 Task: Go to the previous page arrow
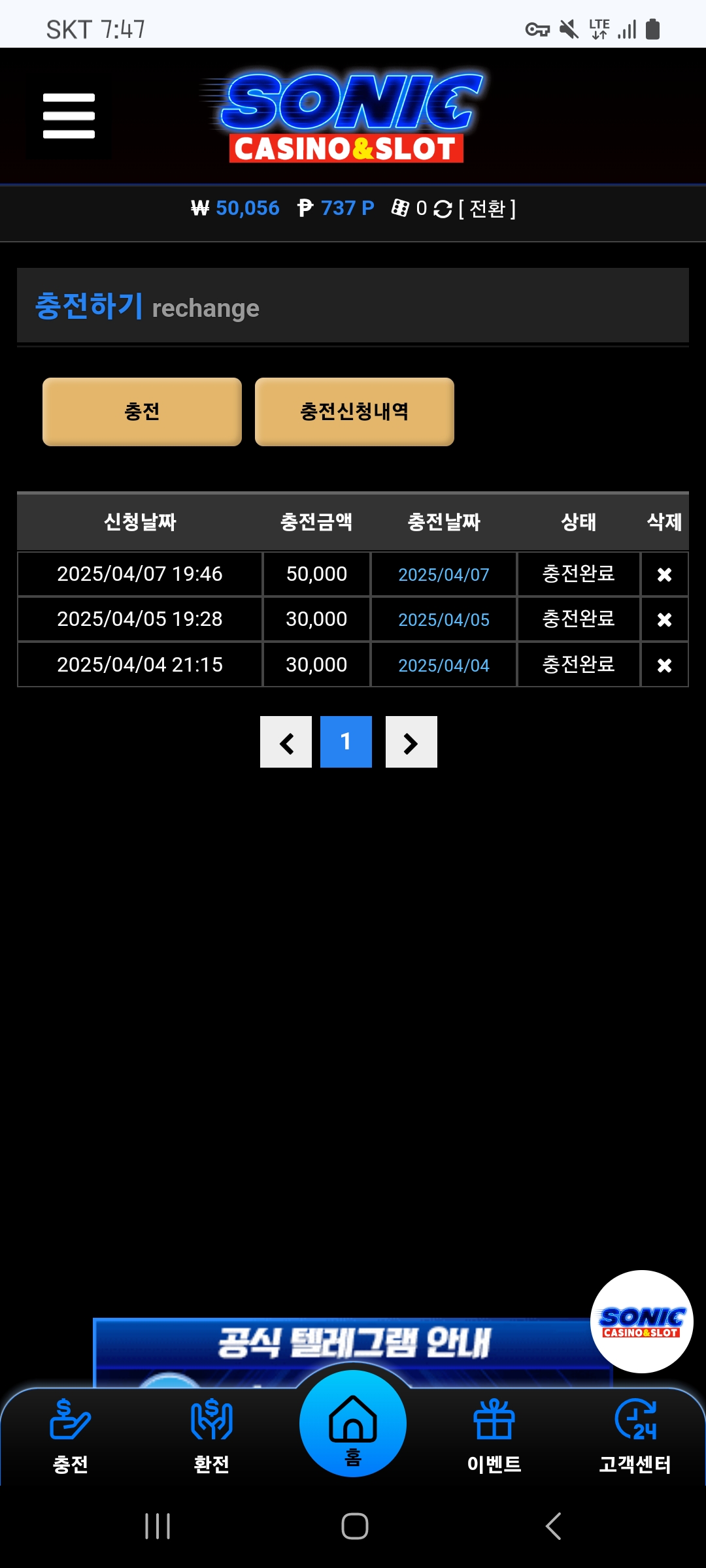point(286,742)
